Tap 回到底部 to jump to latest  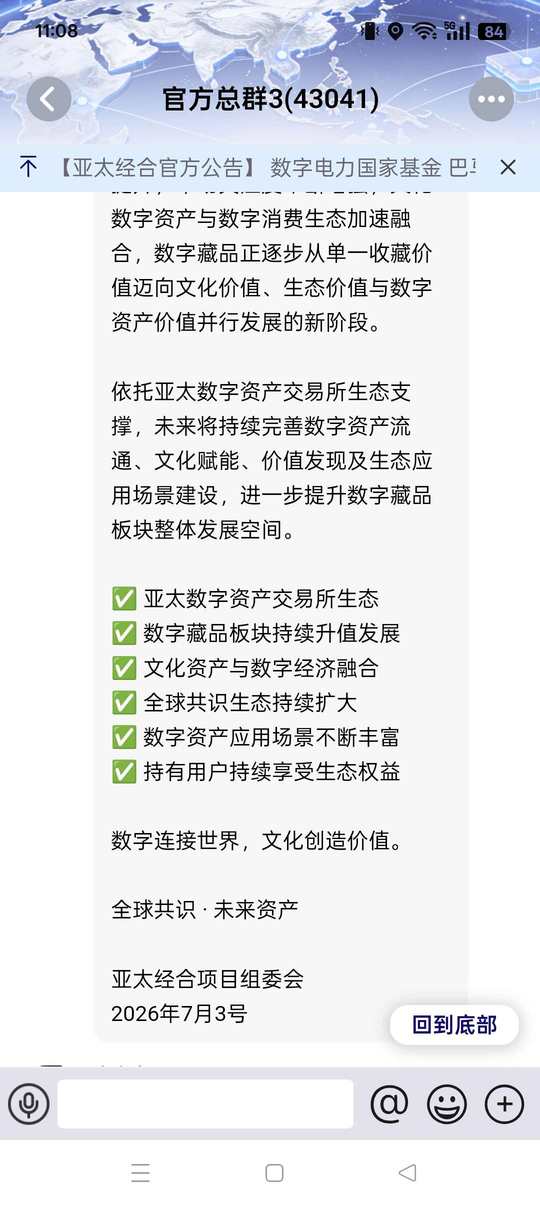pyautogui.click(x=455, y=1025)
